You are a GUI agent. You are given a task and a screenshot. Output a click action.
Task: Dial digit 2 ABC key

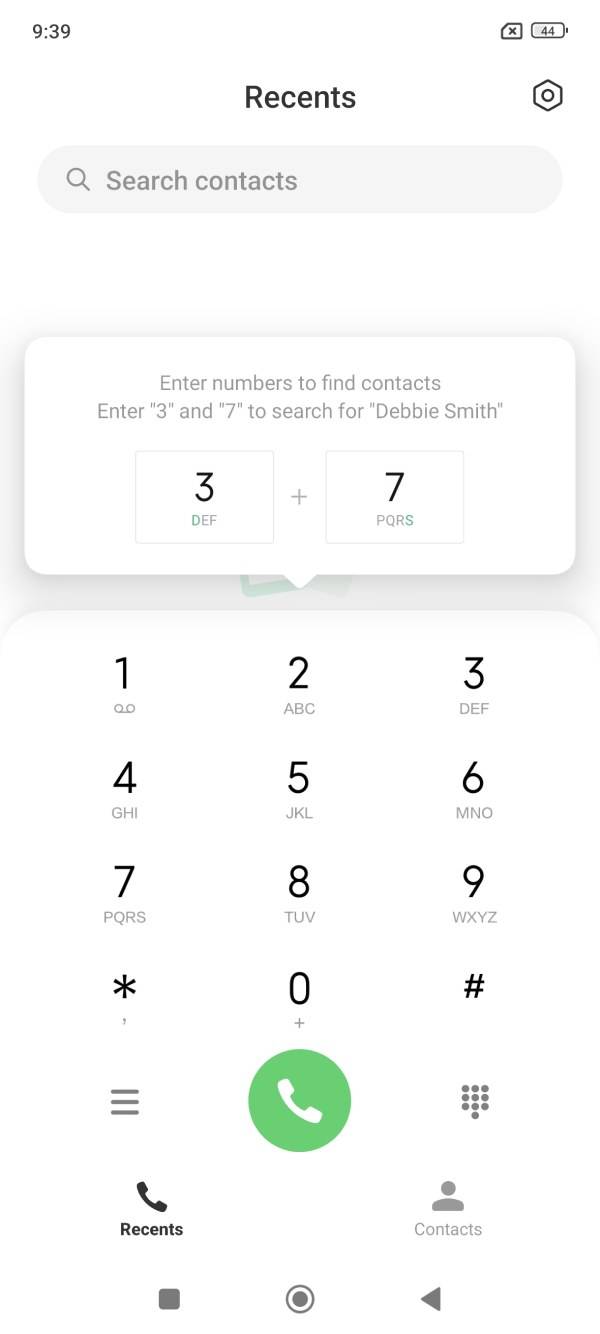[x=299, y=685]
